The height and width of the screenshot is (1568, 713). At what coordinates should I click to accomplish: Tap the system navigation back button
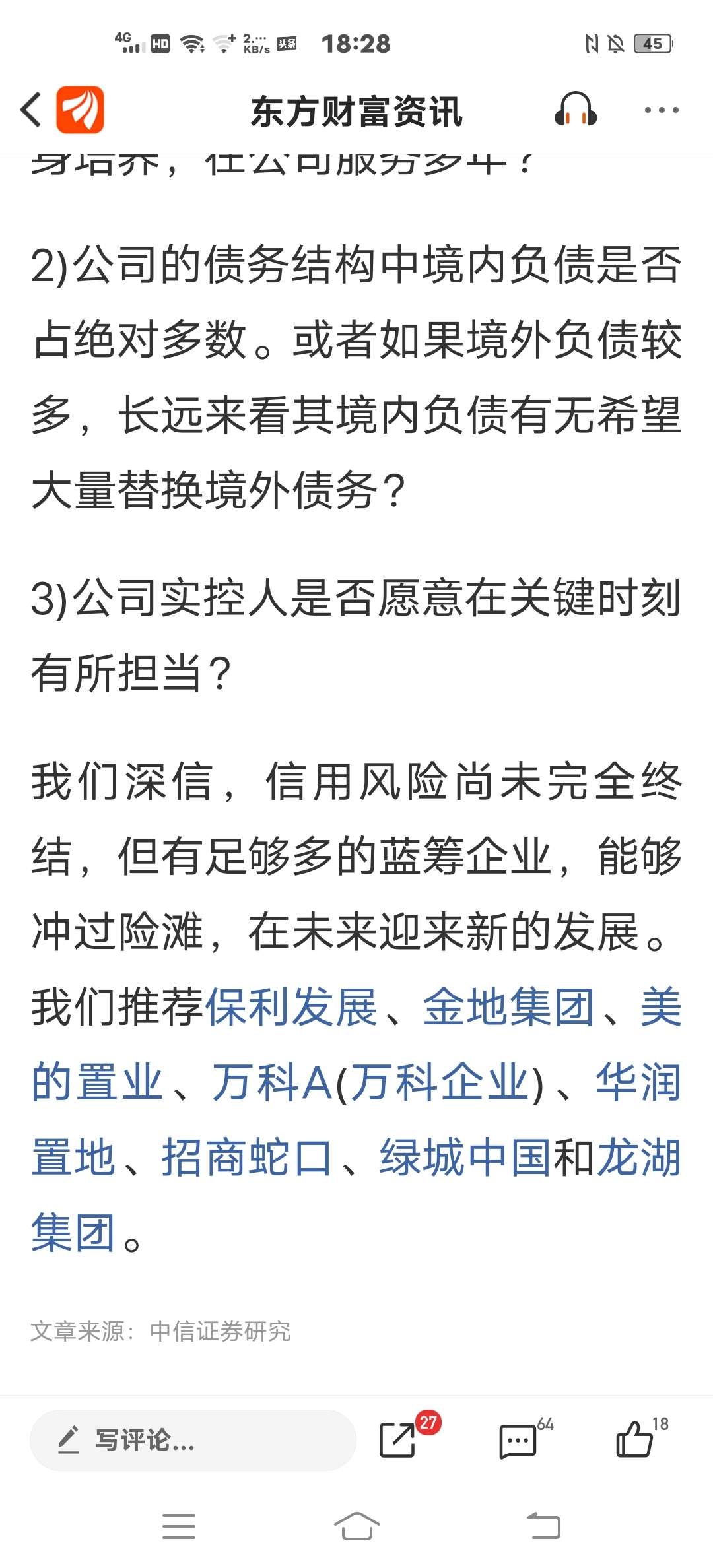click(543, 1526)
